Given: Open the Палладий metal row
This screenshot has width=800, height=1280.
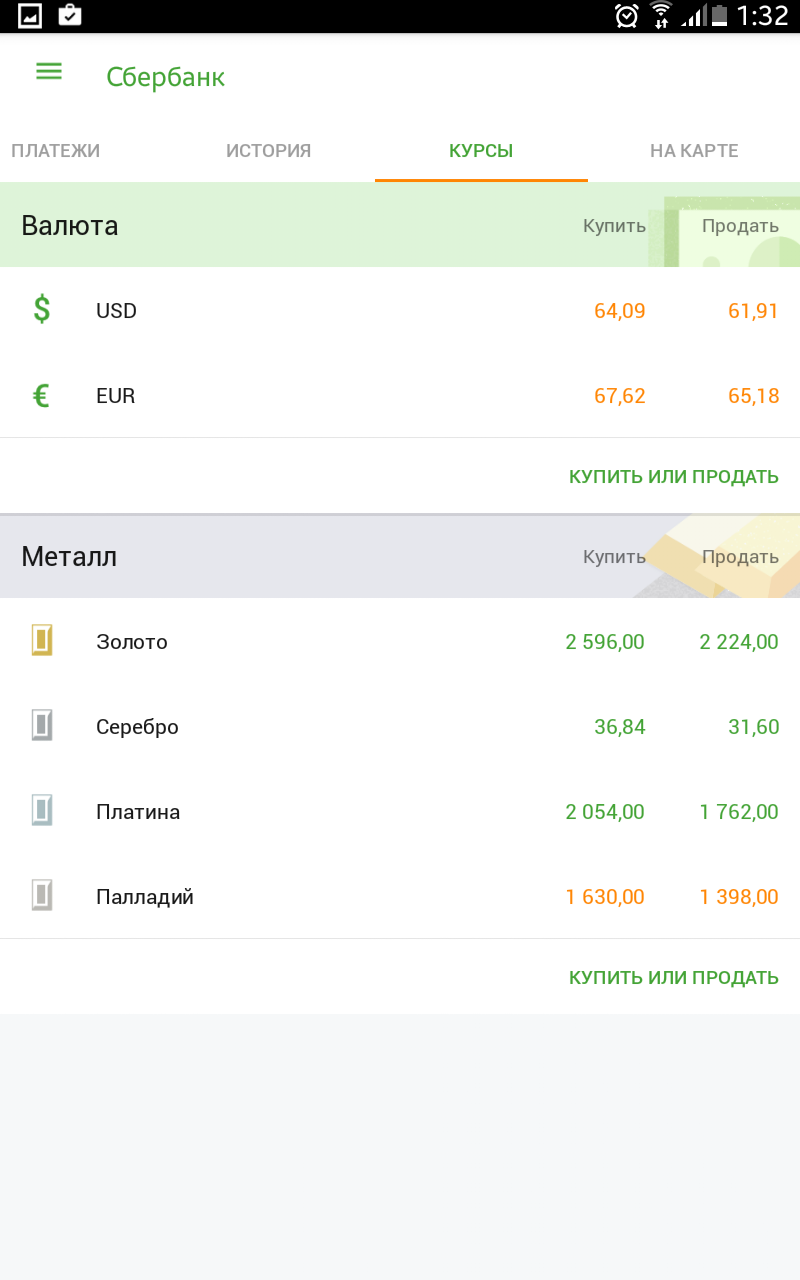Looking at the screenshot, I should click(x=400, y=896).
